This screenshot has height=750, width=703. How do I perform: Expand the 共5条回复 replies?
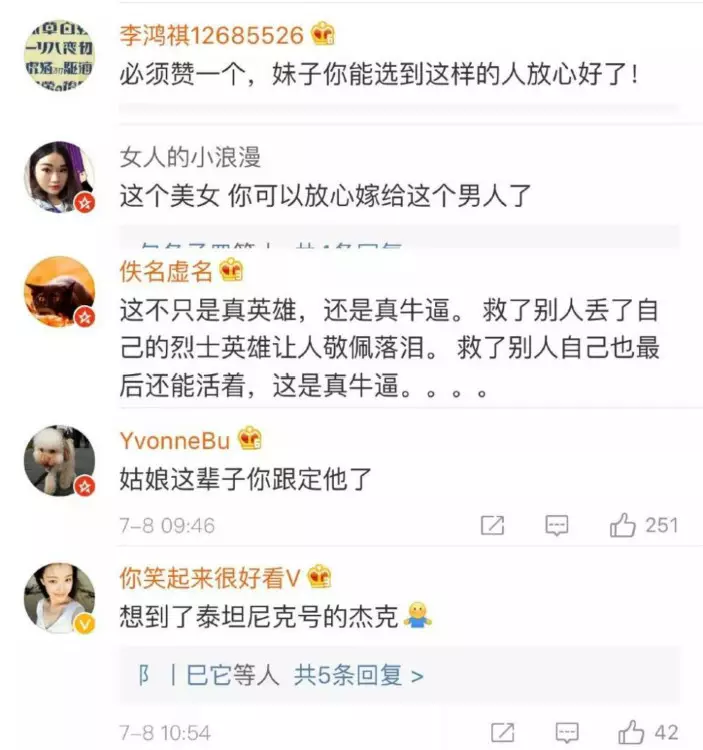(358, 676)
